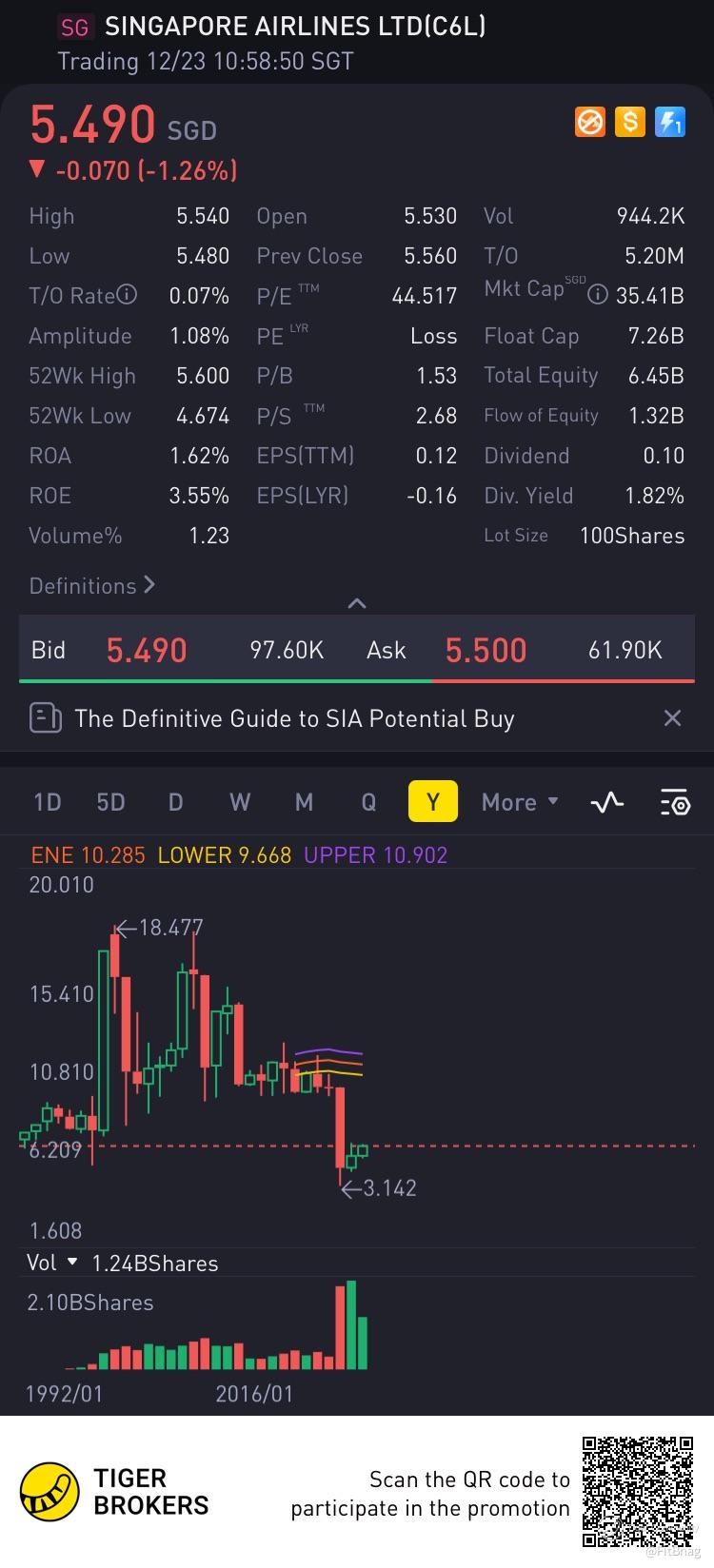Tap the Mkt Cap info icon
Screen dimensions: 714x1568
pyautogui.click(x=598, y=295)
